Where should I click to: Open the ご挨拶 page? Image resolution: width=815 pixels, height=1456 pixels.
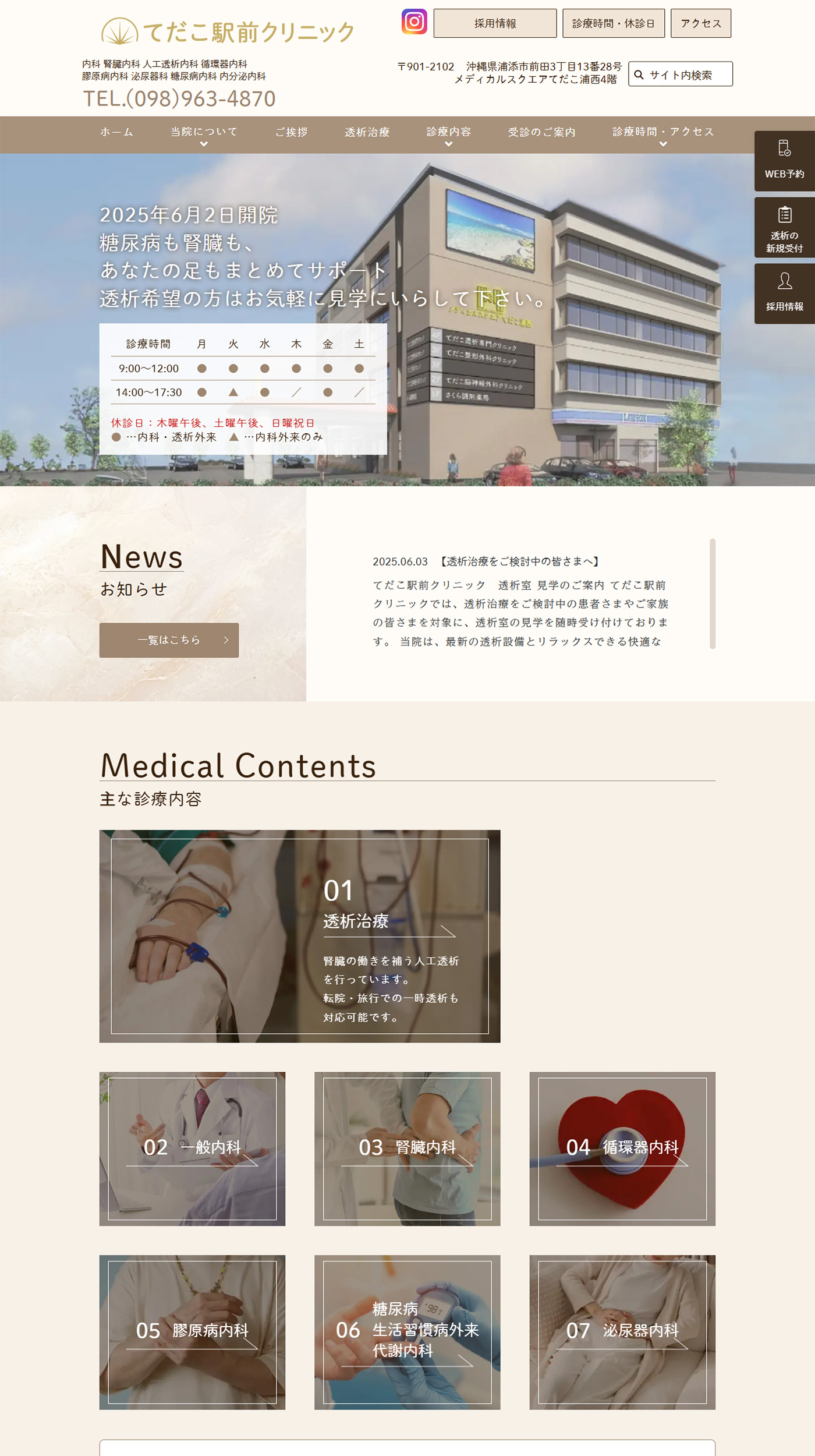[291, 132]
